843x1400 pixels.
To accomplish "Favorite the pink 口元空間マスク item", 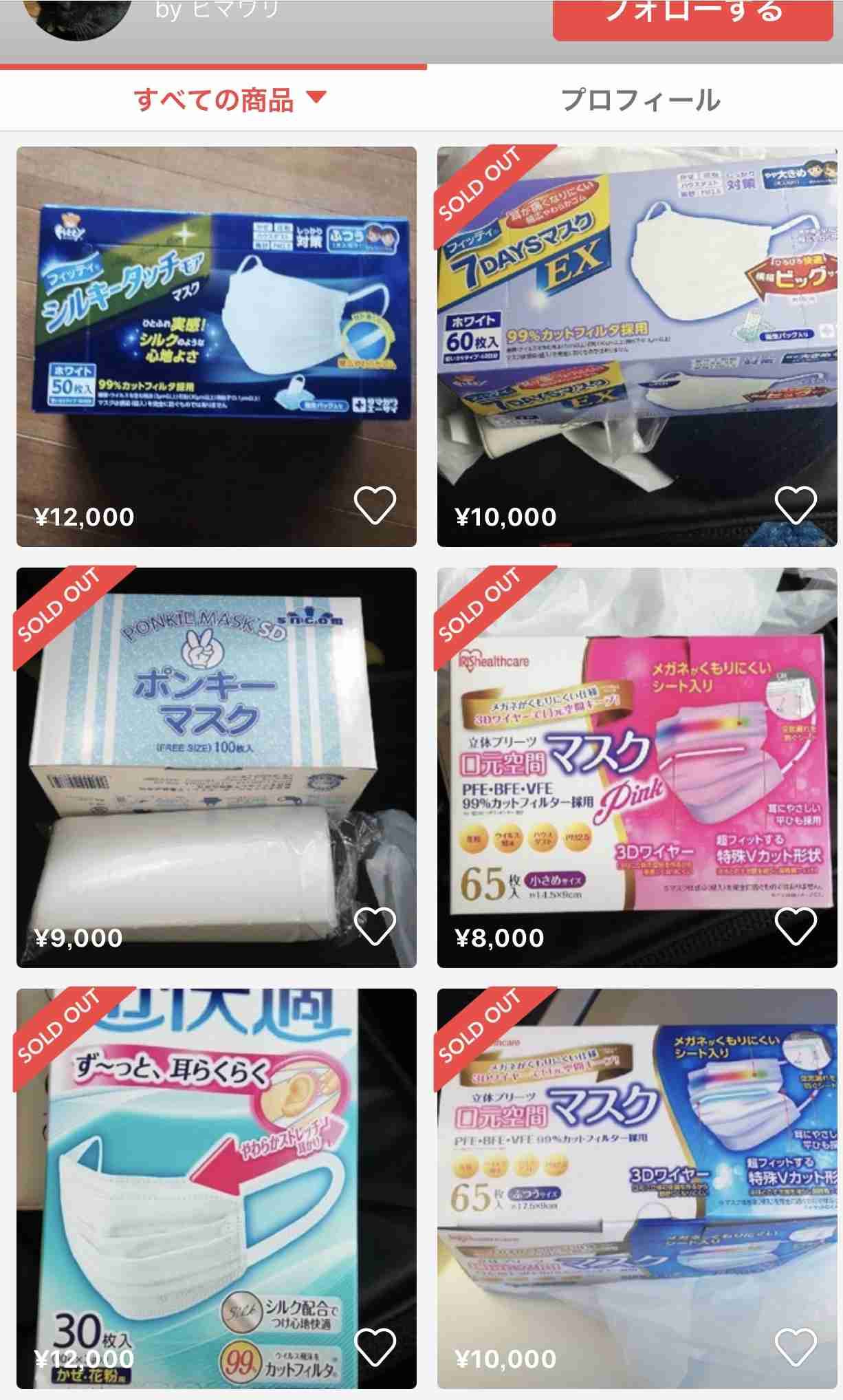I will click(x=796, y=926).
